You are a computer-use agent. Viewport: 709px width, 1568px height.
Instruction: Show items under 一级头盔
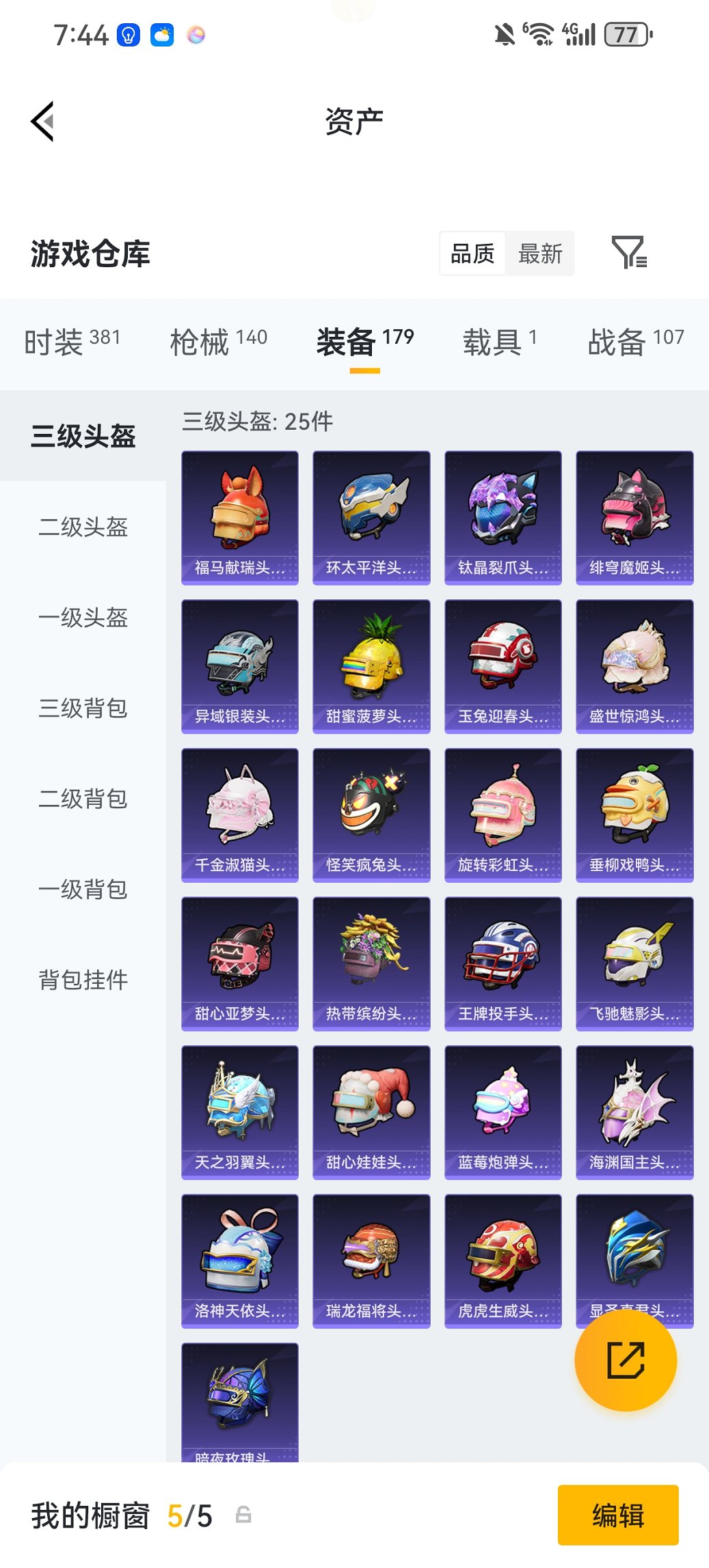point(82,618)
